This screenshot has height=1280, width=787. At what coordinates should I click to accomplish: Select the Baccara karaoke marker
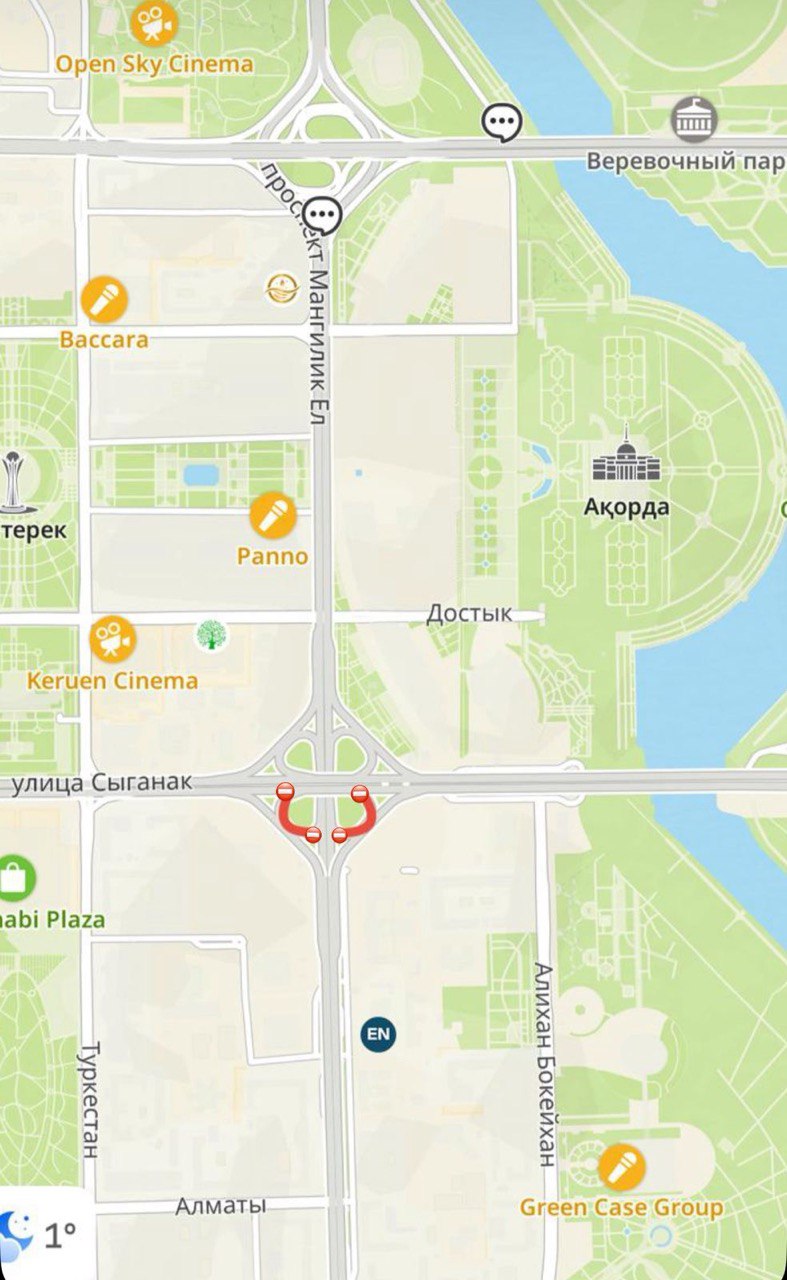tap(104, 299)
